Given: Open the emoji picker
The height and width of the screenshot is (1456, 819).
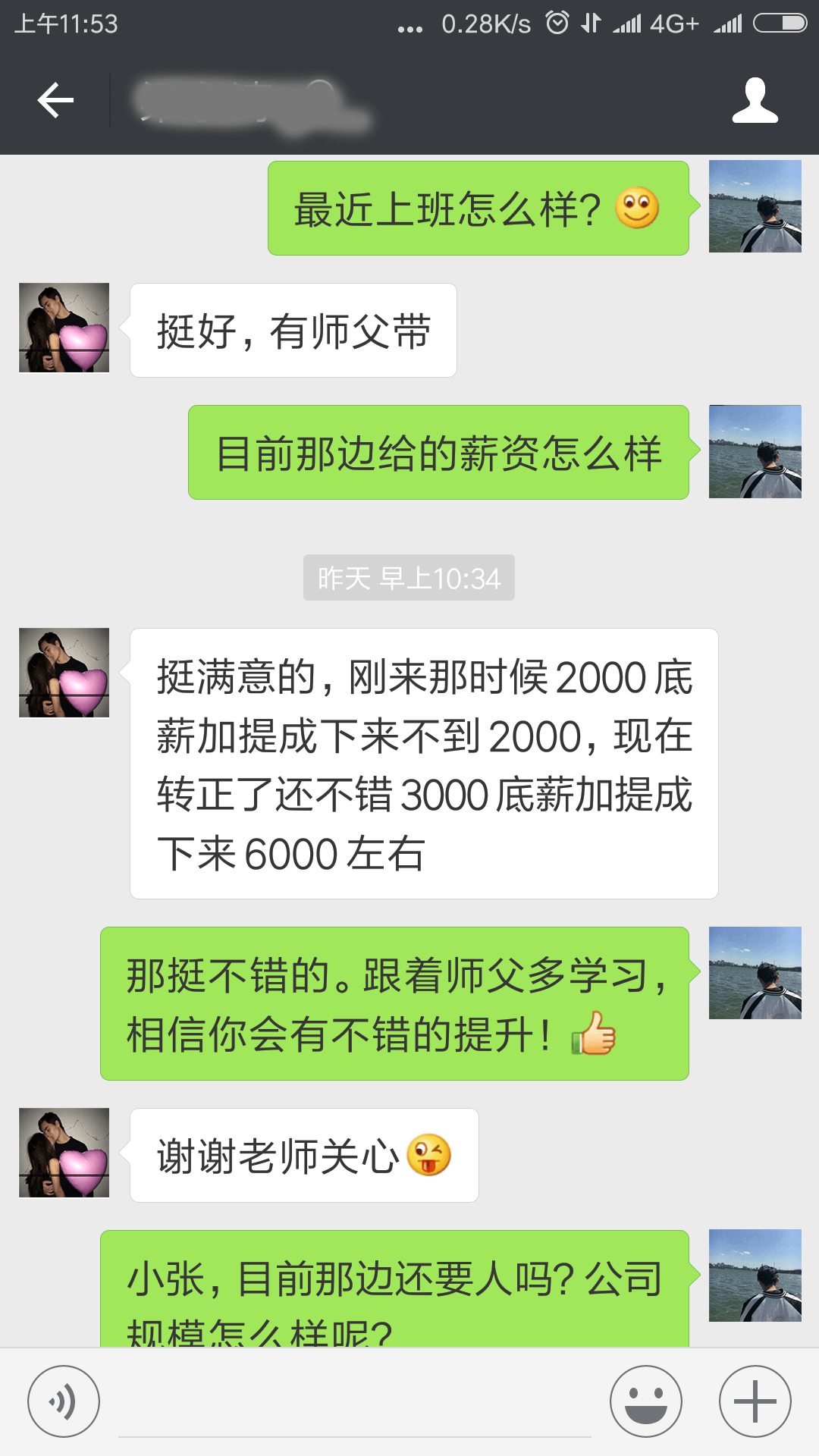Looking at the screenshot, I should tap(646, 1401).
